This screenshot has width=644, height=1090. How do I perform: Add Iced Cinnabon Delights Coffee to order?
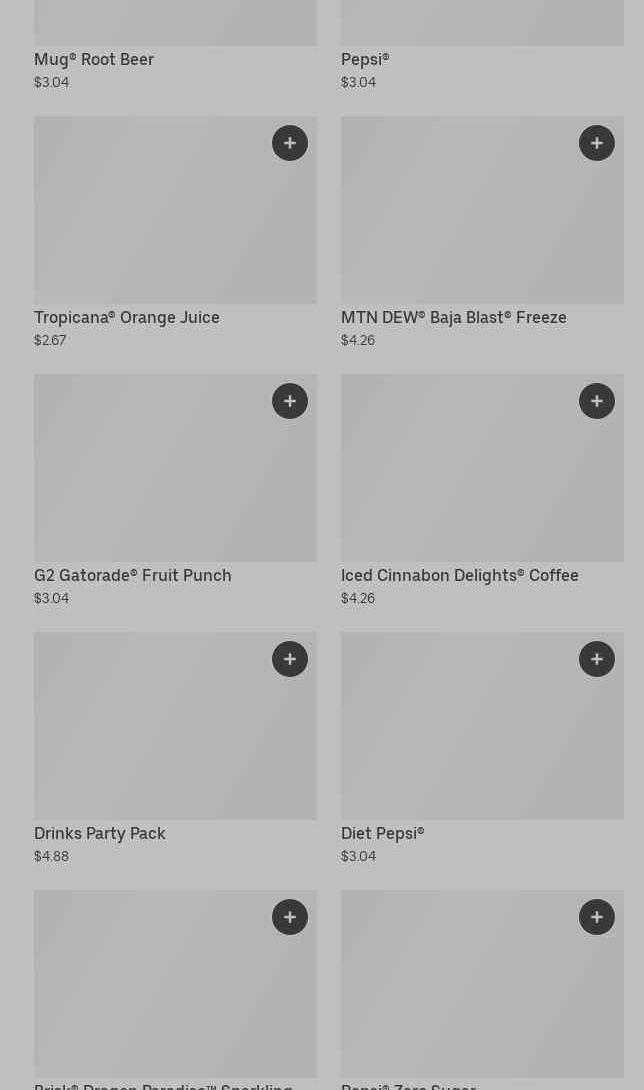[597, 401]
